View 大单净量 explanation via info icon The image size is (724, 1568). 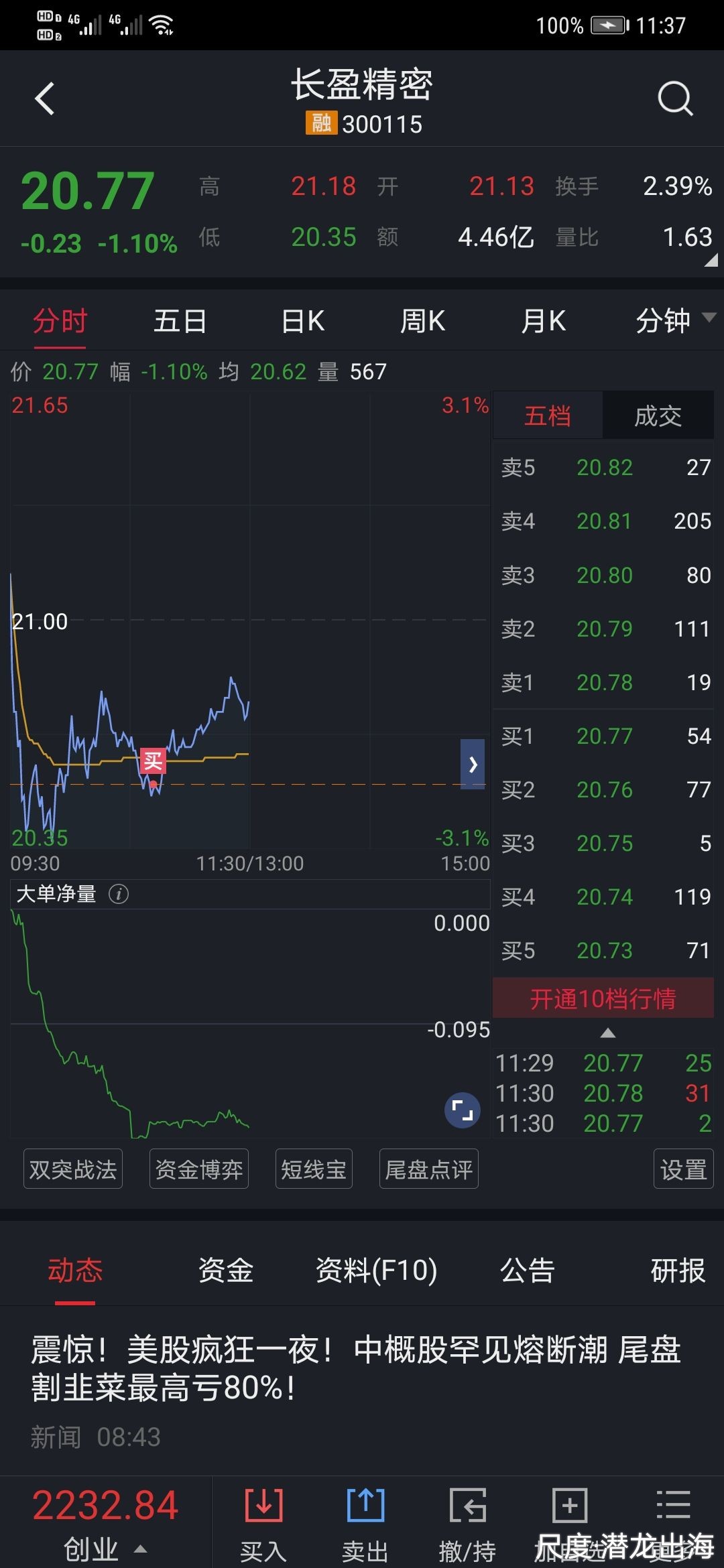click(119, 894)
